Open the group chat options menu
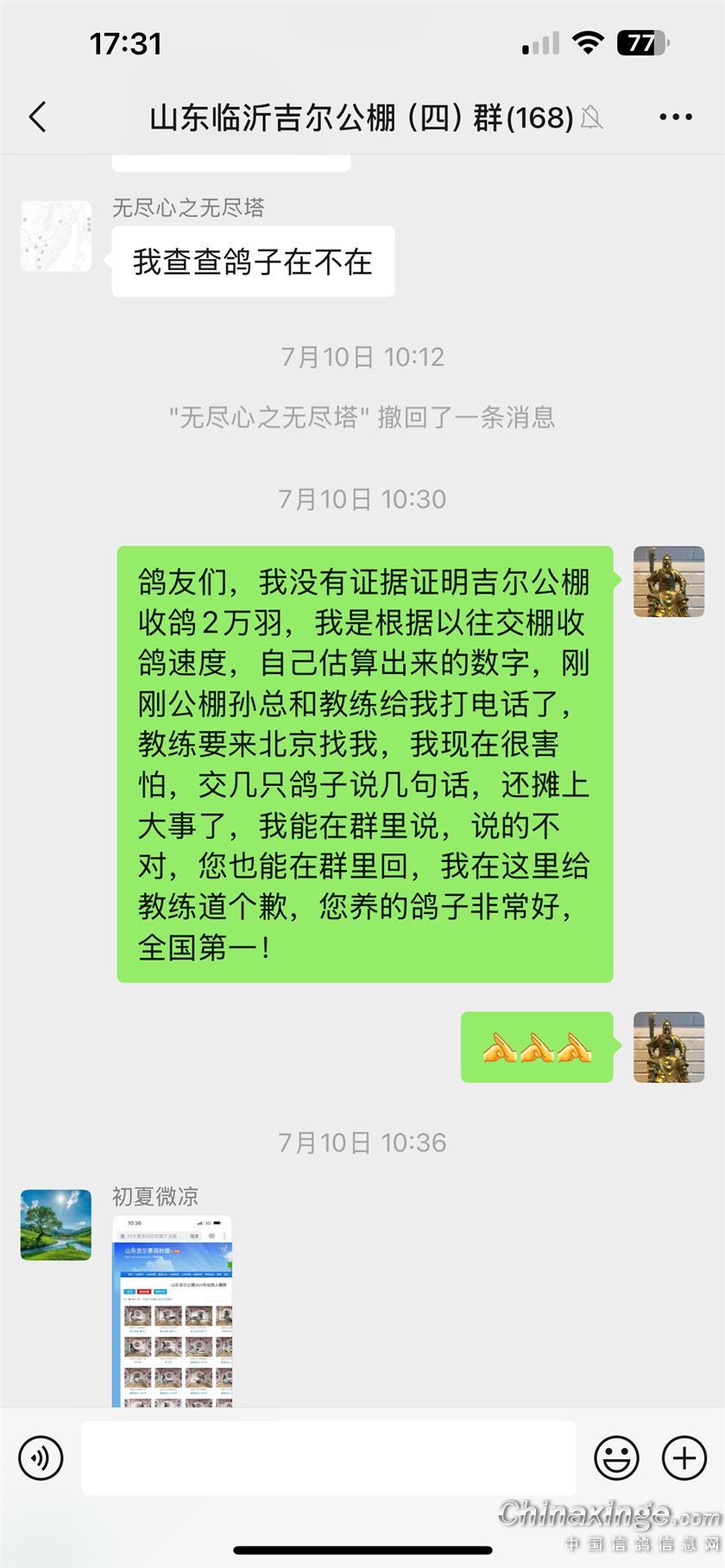The image size is (725, 1568). point(675,117)
